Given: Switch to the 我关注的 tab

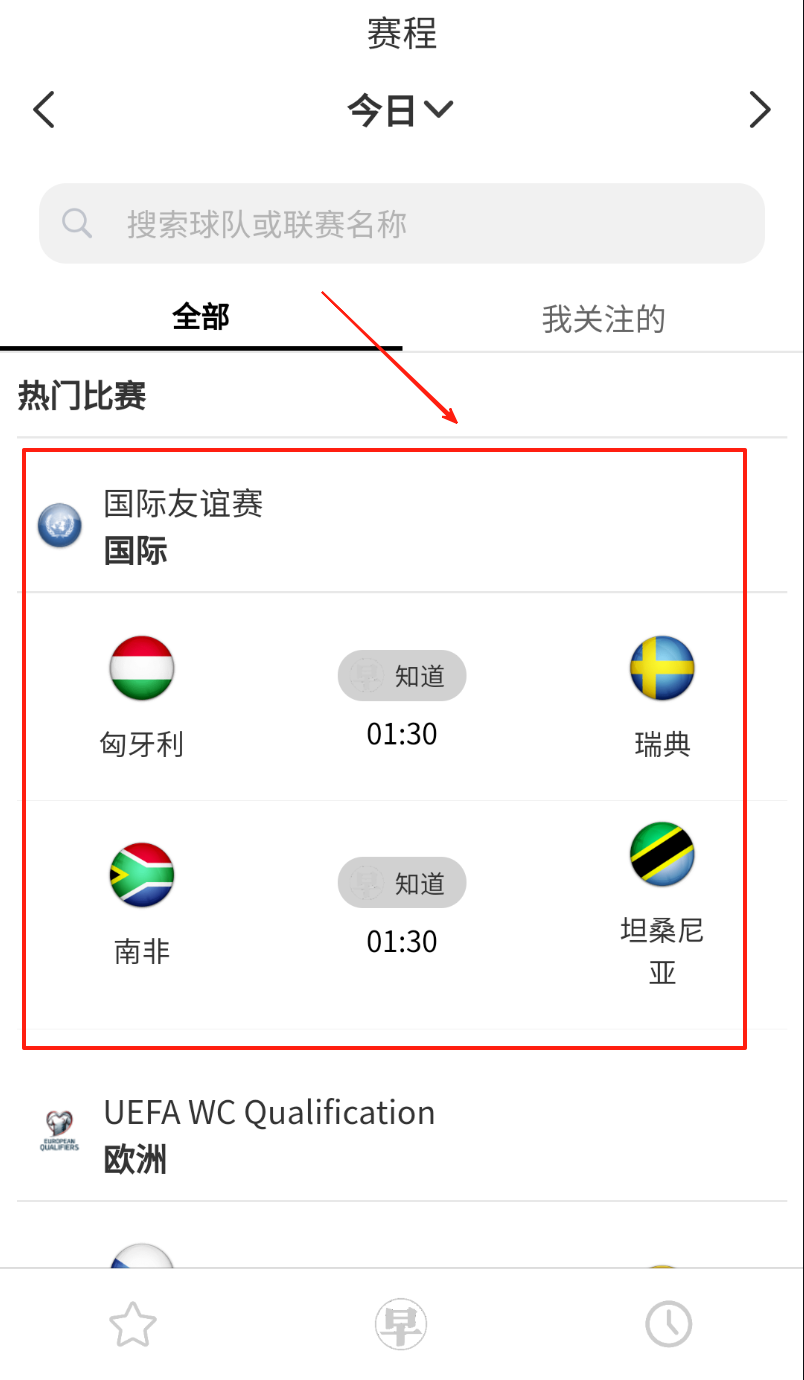Looking at the screenshot, I should (x=603, y=319).
